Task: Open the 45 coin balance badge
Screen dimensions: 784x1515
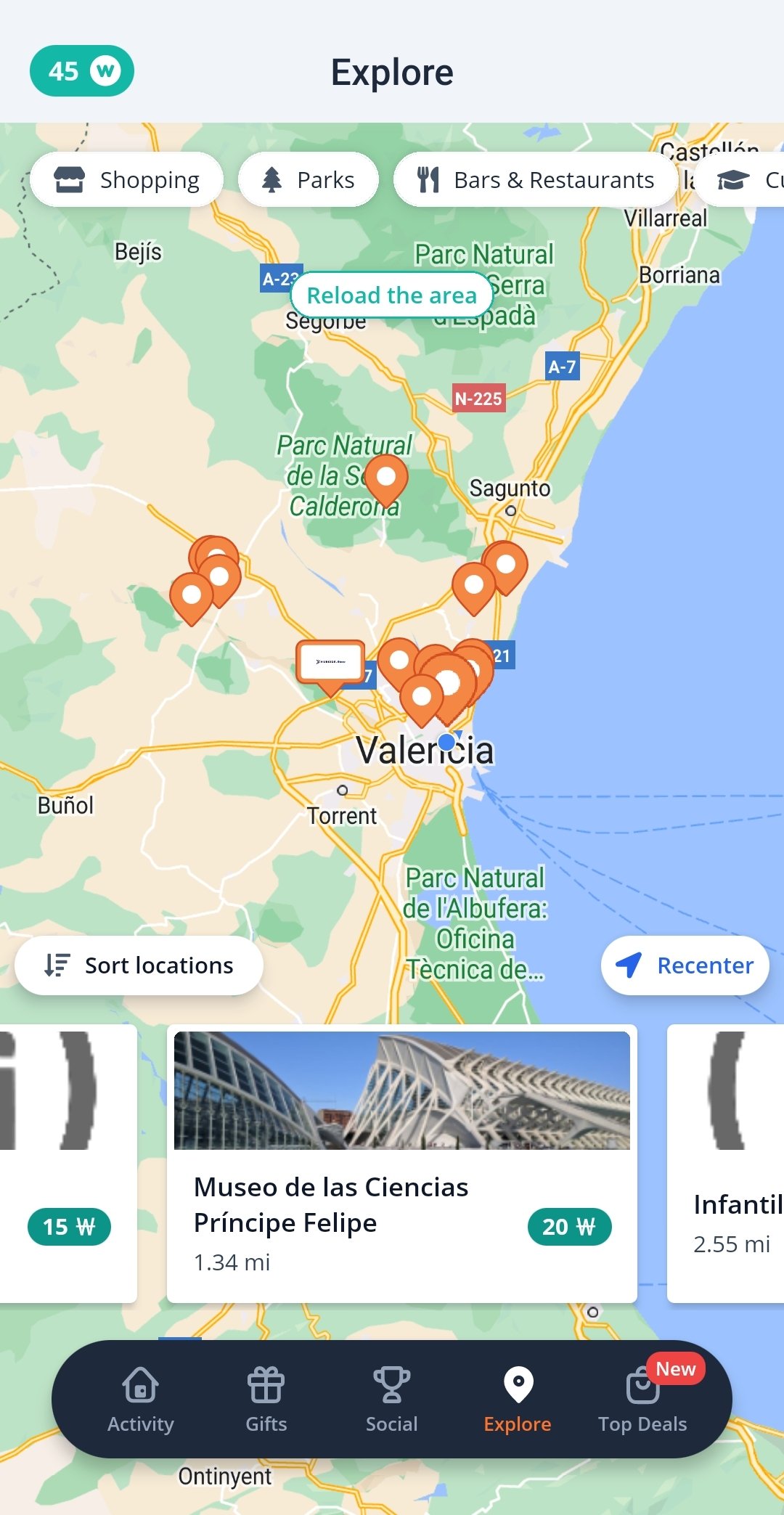Action: point(82,71)
